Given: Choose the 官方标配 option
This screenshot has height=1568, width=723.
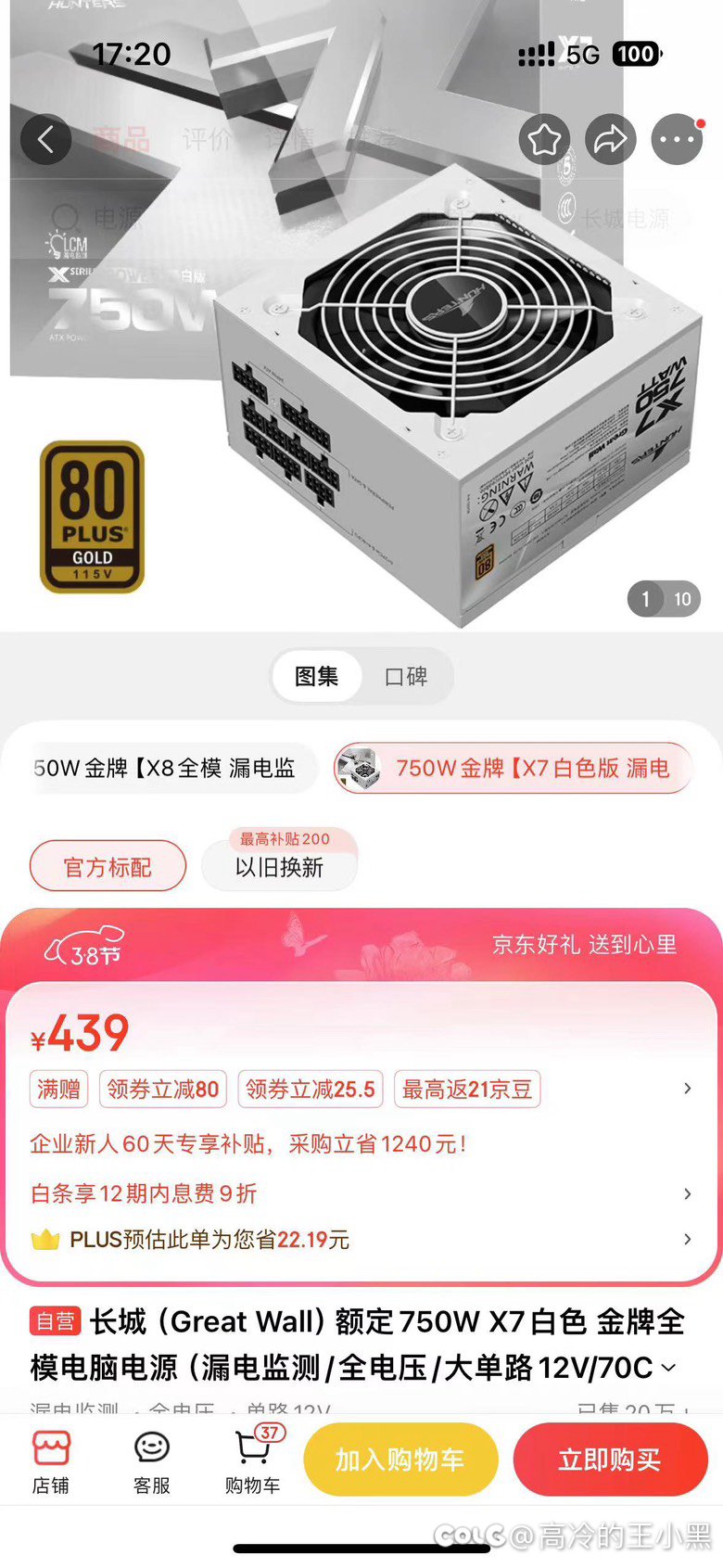Looking at the screenshot, I should pyautogui.click(x=108, y=867).
